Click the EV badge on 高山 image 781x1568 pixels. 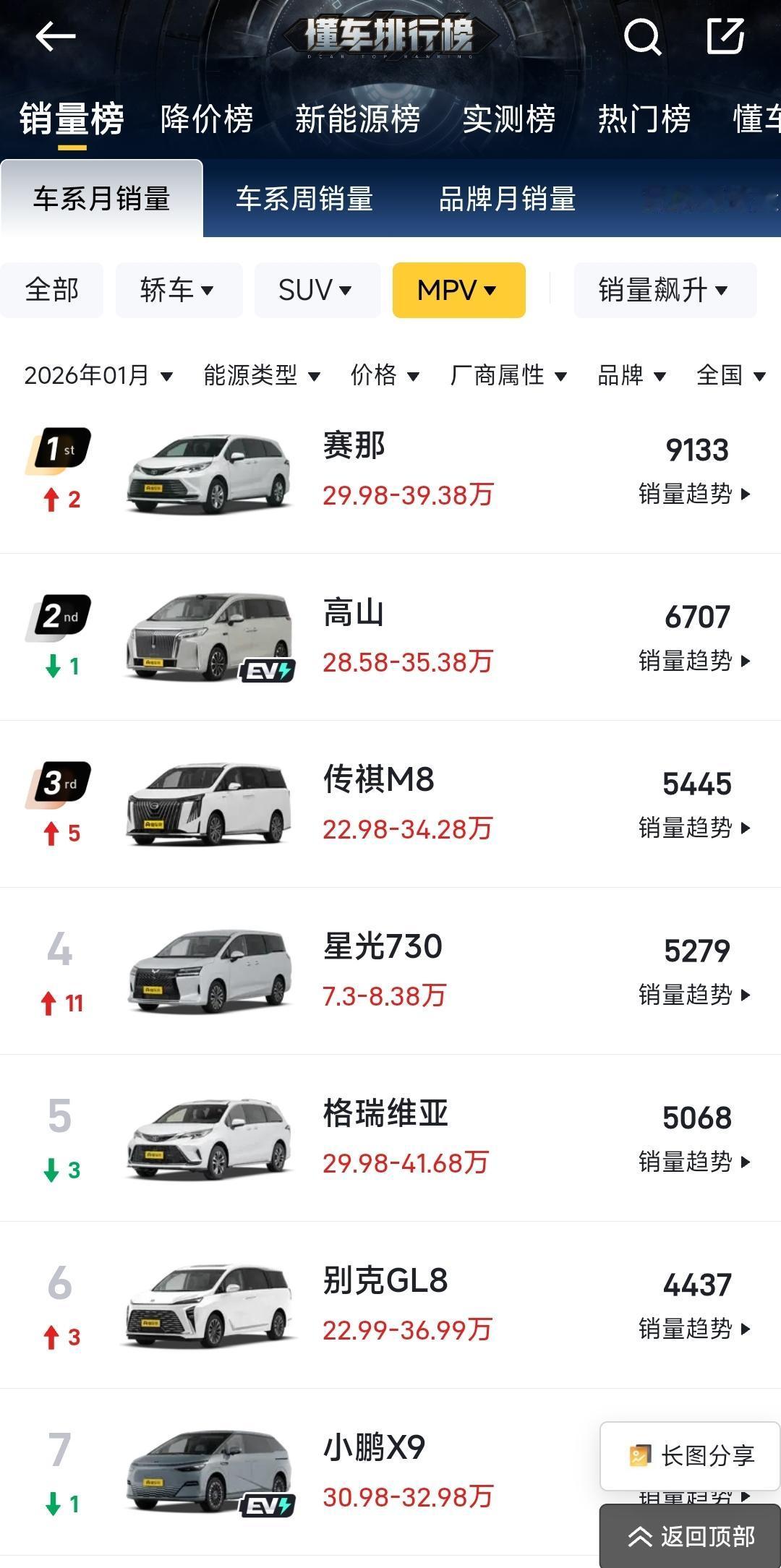click(268, 671)
